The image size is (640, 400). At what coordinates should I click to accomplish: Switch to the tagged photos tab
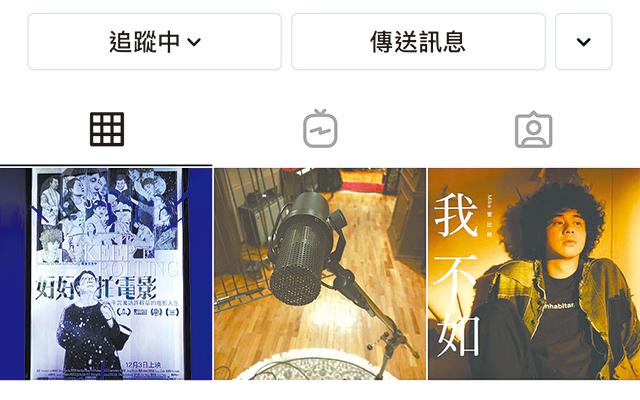coord(533,129)
